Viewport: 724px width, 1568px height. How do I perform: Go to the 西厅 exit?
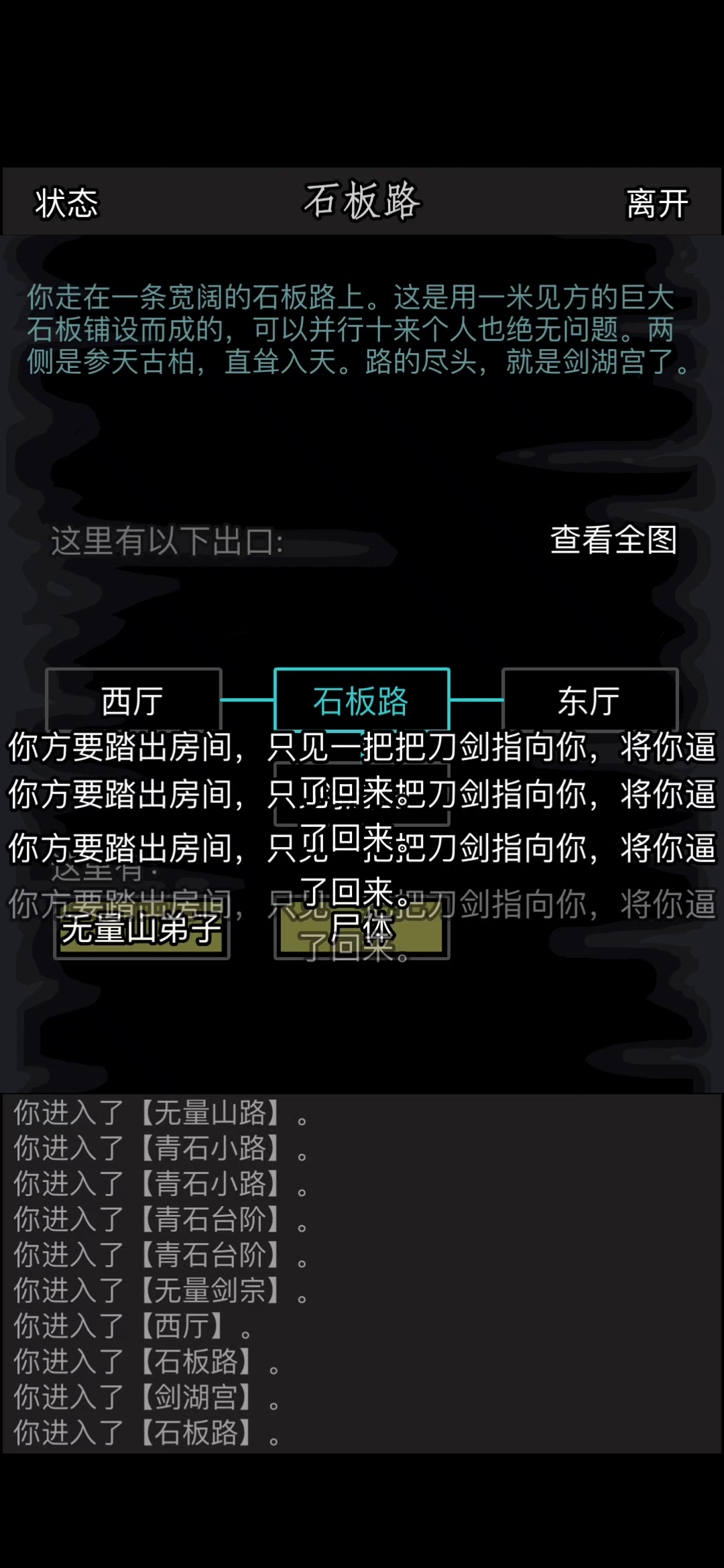coord(133,700)
